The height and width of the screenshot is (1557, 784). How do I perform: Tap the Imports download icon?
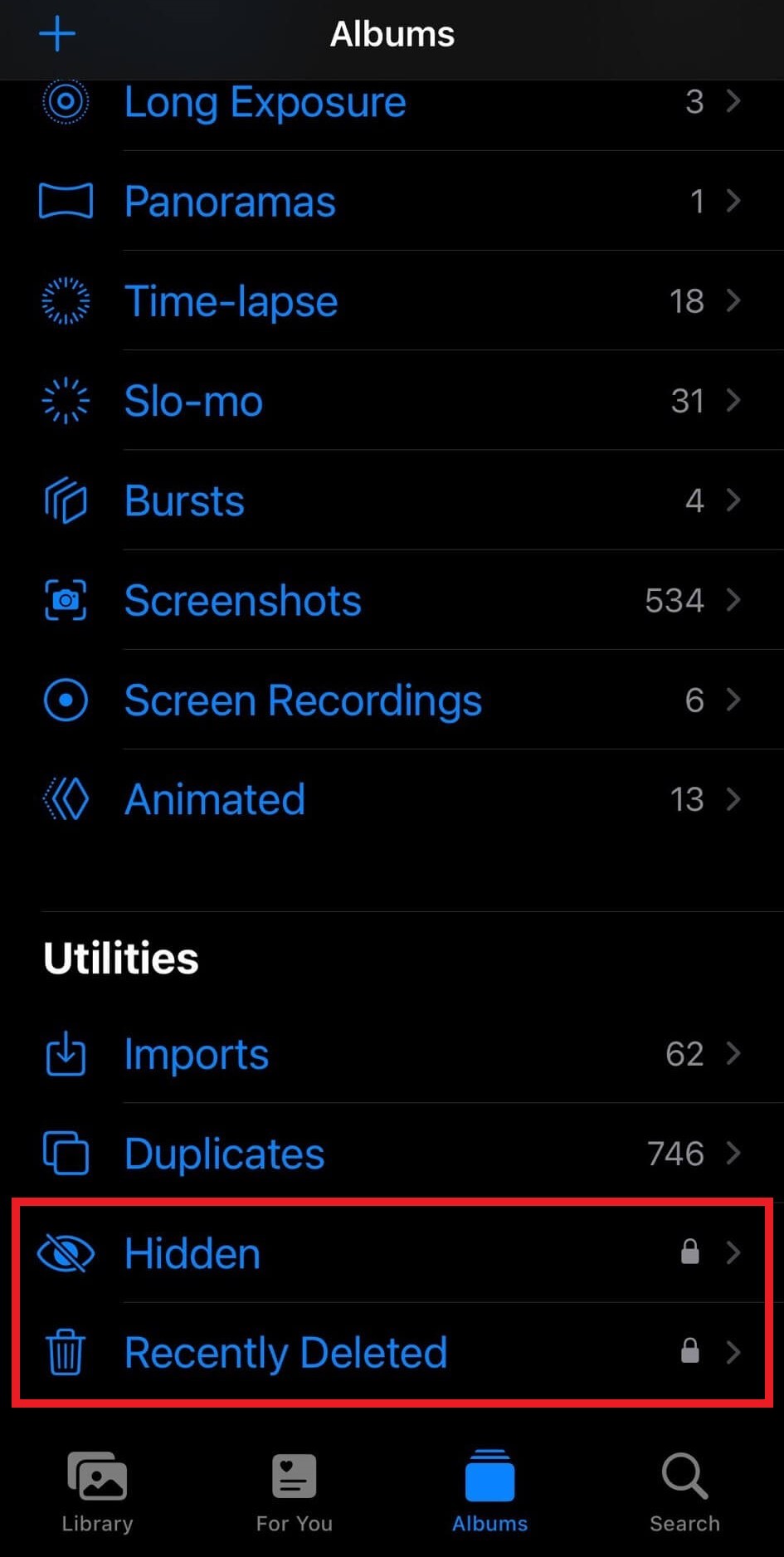(x=66, y=1054)
